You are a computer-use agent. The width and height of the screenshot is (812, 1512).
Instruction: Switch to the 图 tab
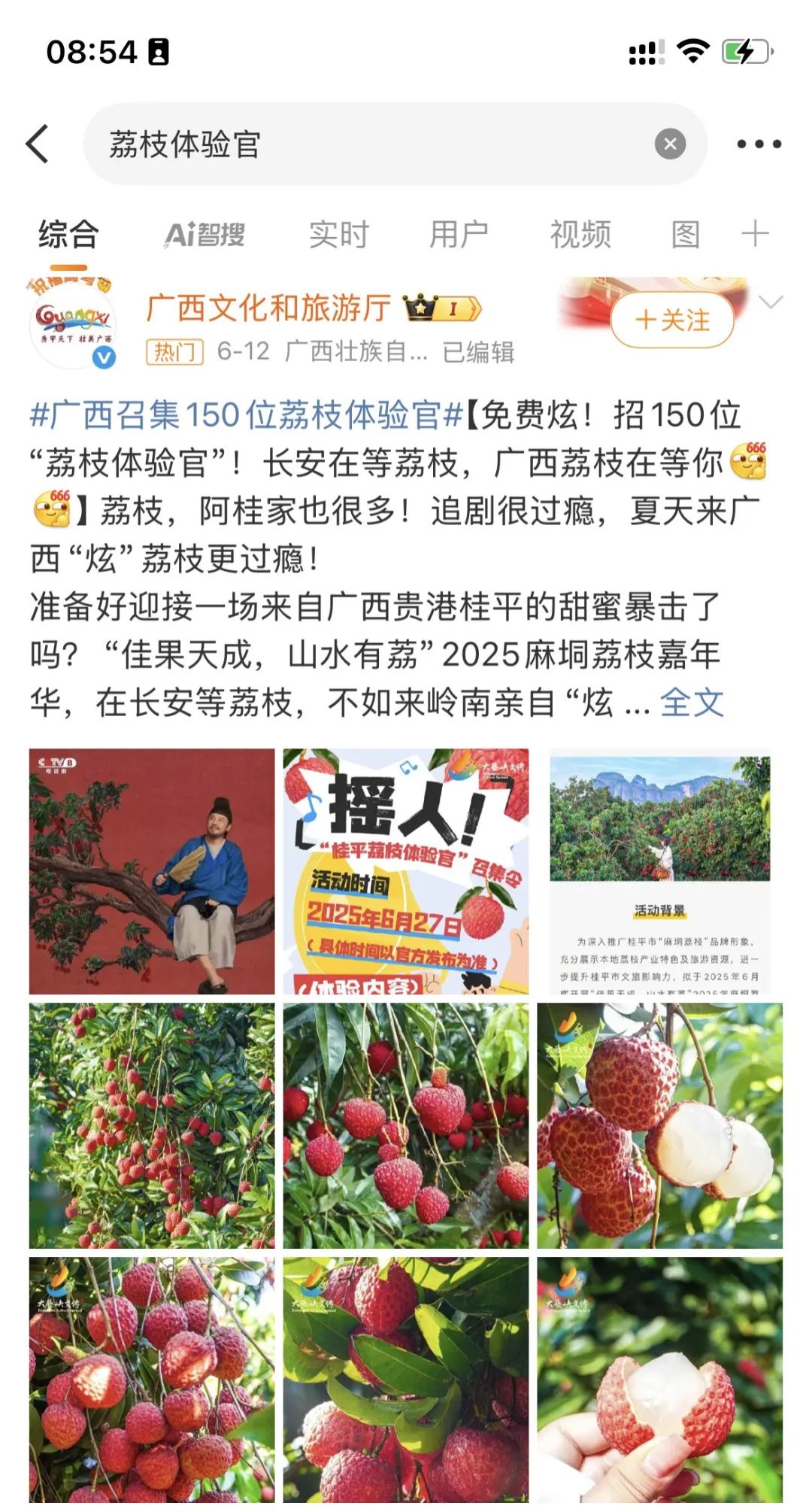(x=685, y=235)
